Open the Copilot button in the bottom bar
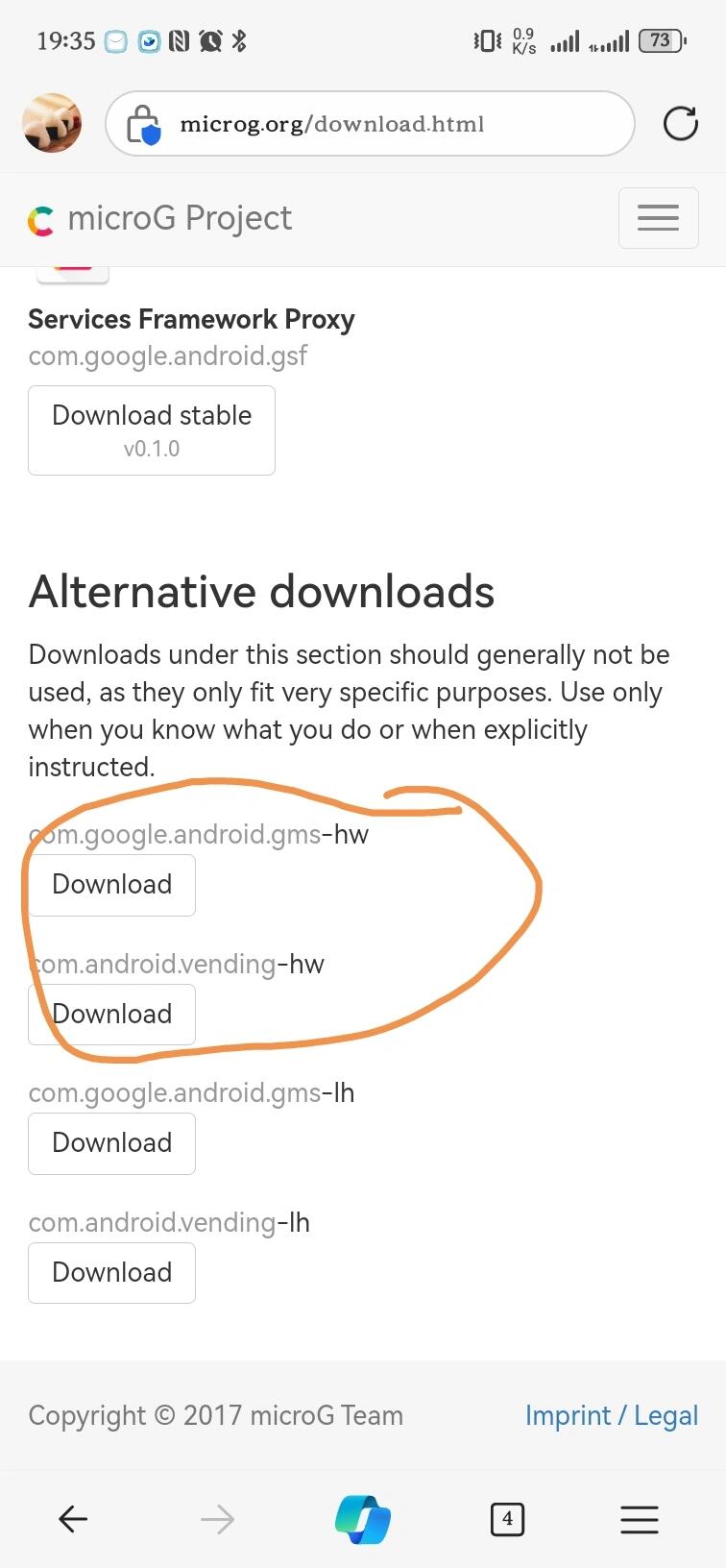 pos(363,1519)
